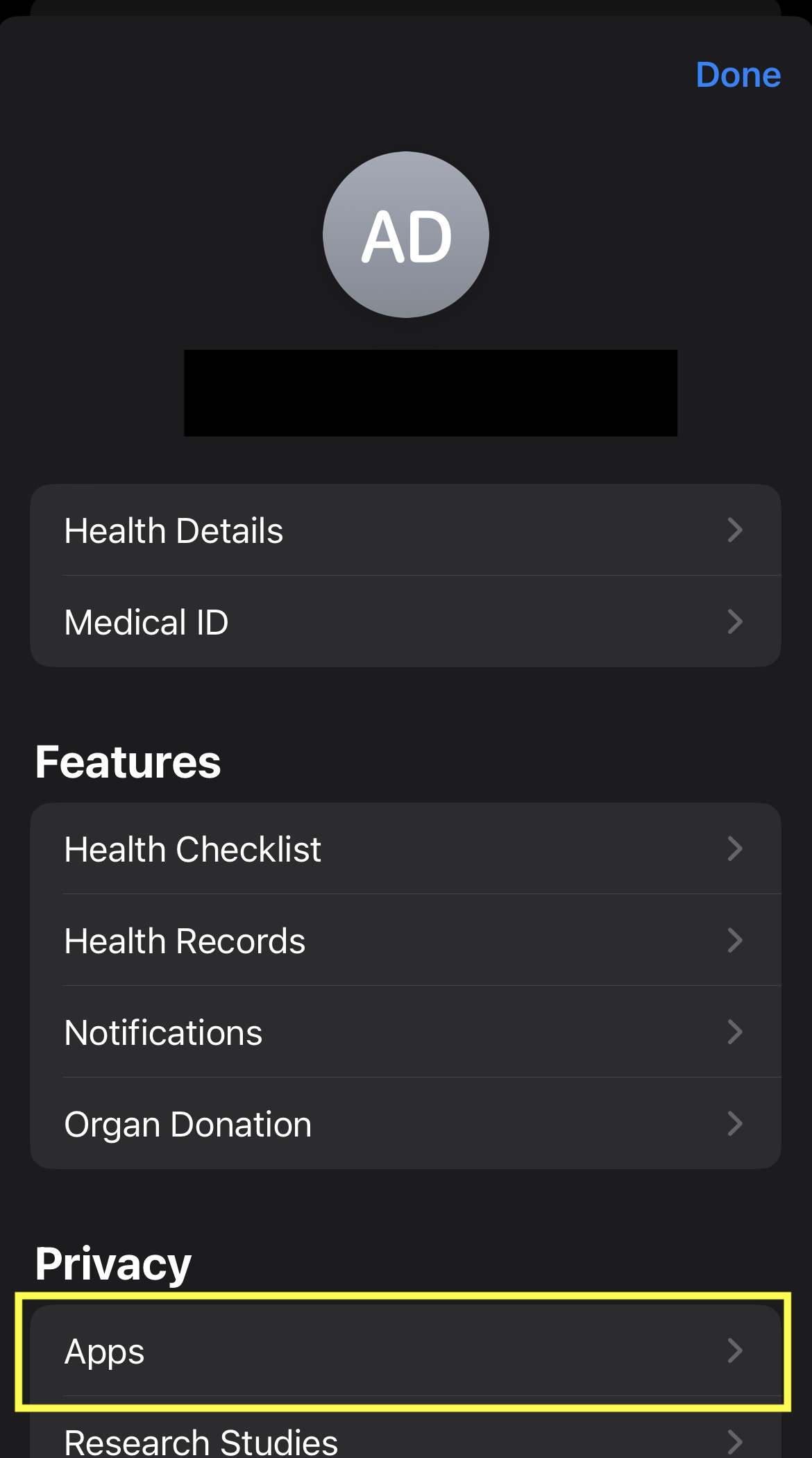
Task: Expand Medical ID using the disclosure arrow
Action: click(x=735, y=621)
